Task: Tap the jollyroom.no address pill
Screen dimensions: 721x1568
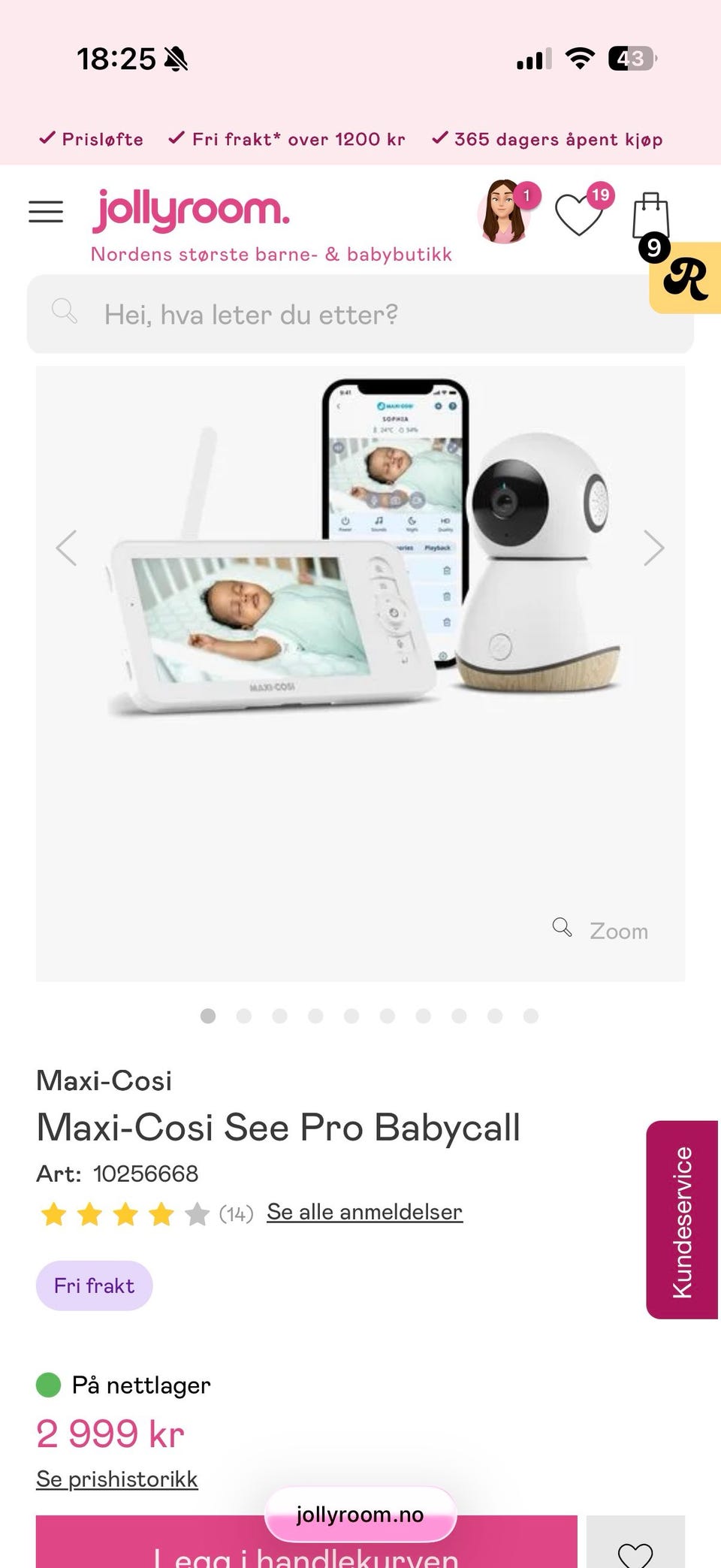Action: [x=360, y=1514]
